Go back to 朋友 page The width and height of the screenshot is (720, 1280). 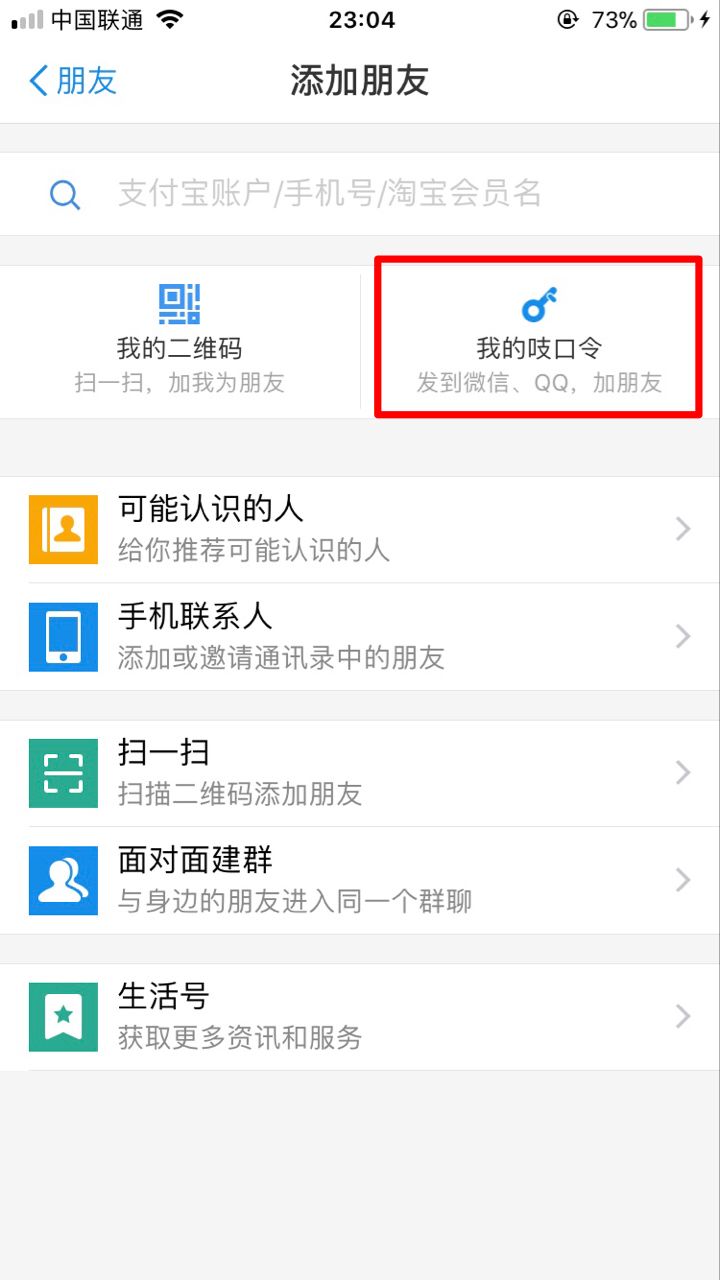tap(73, 81)
